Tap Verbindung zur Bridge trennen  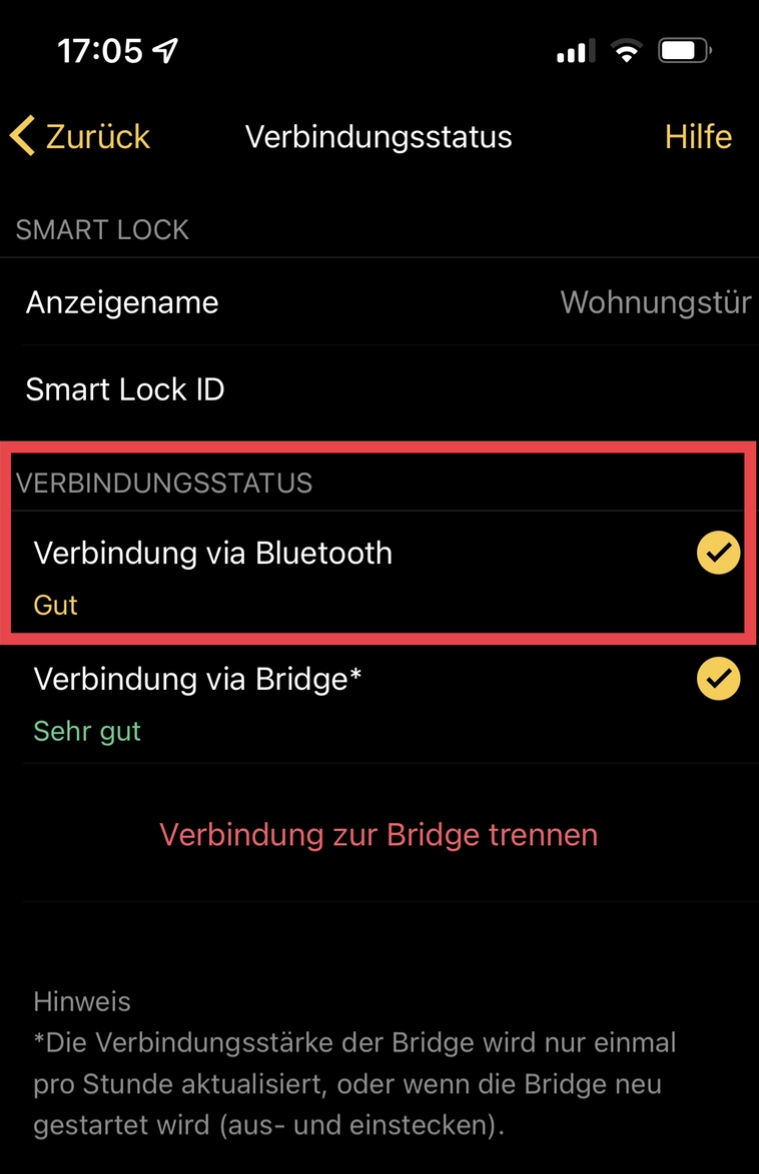tap(379, 835)
